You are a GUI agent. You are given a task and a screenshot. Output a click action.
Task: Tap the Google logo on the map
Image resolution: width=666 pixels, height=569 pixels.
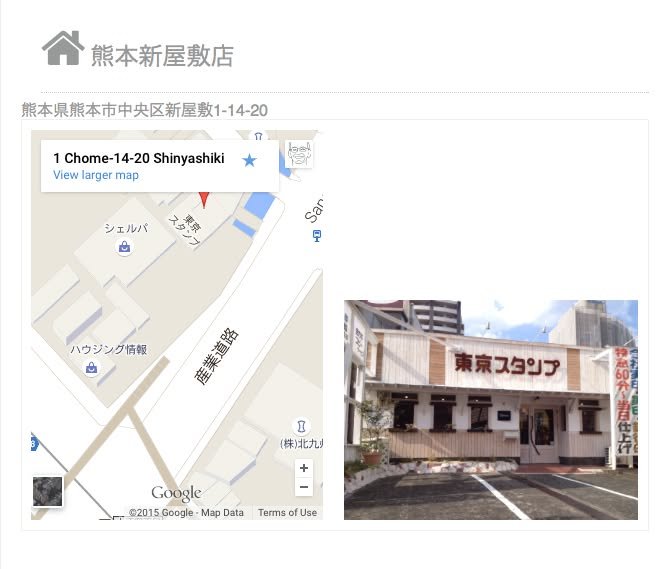pyautogui.click(x=176, y=493)
